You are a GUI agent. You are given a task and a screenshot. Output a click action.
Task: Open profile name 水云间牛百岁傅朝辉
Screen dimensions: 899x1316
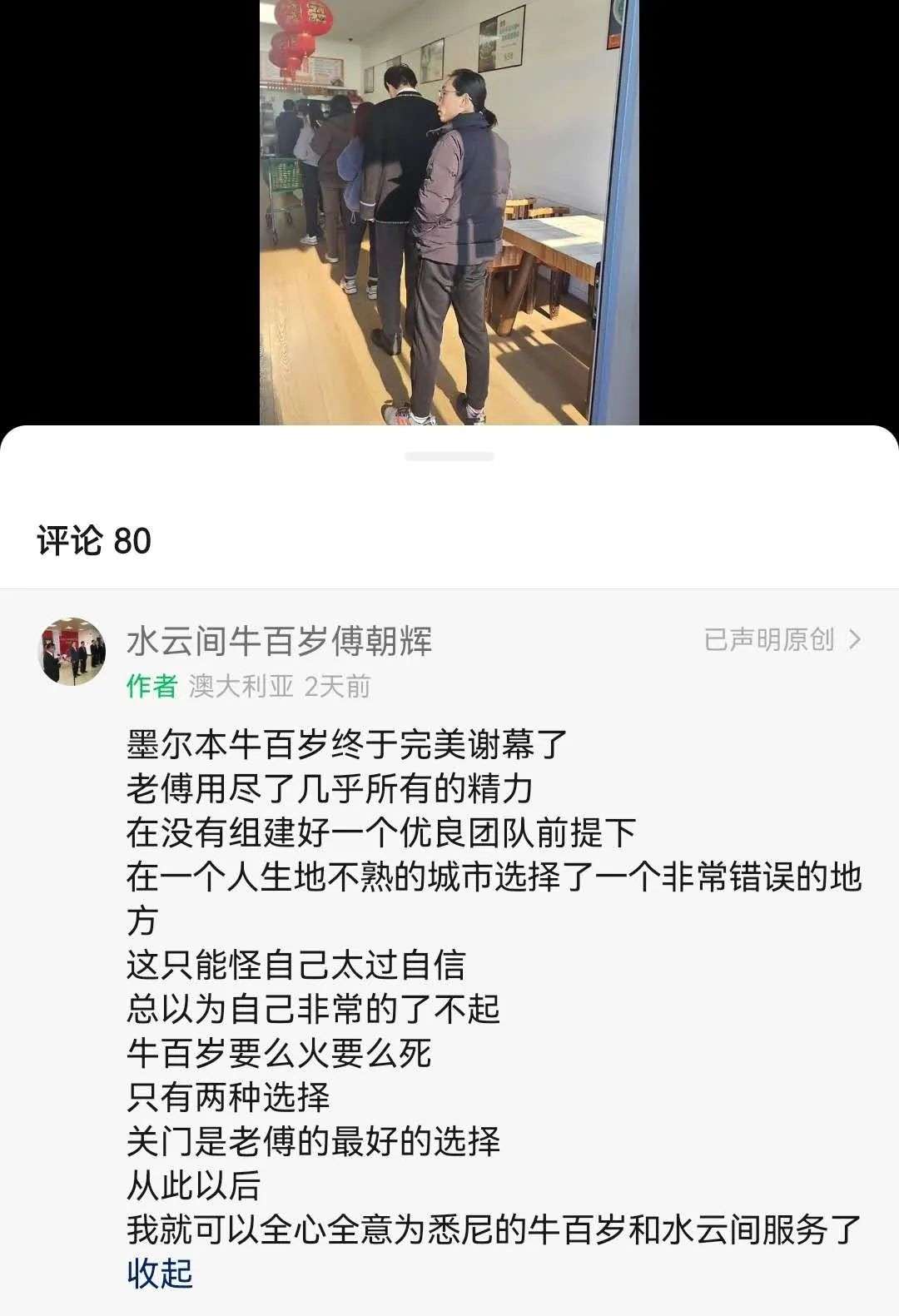(x=279, y=642)
